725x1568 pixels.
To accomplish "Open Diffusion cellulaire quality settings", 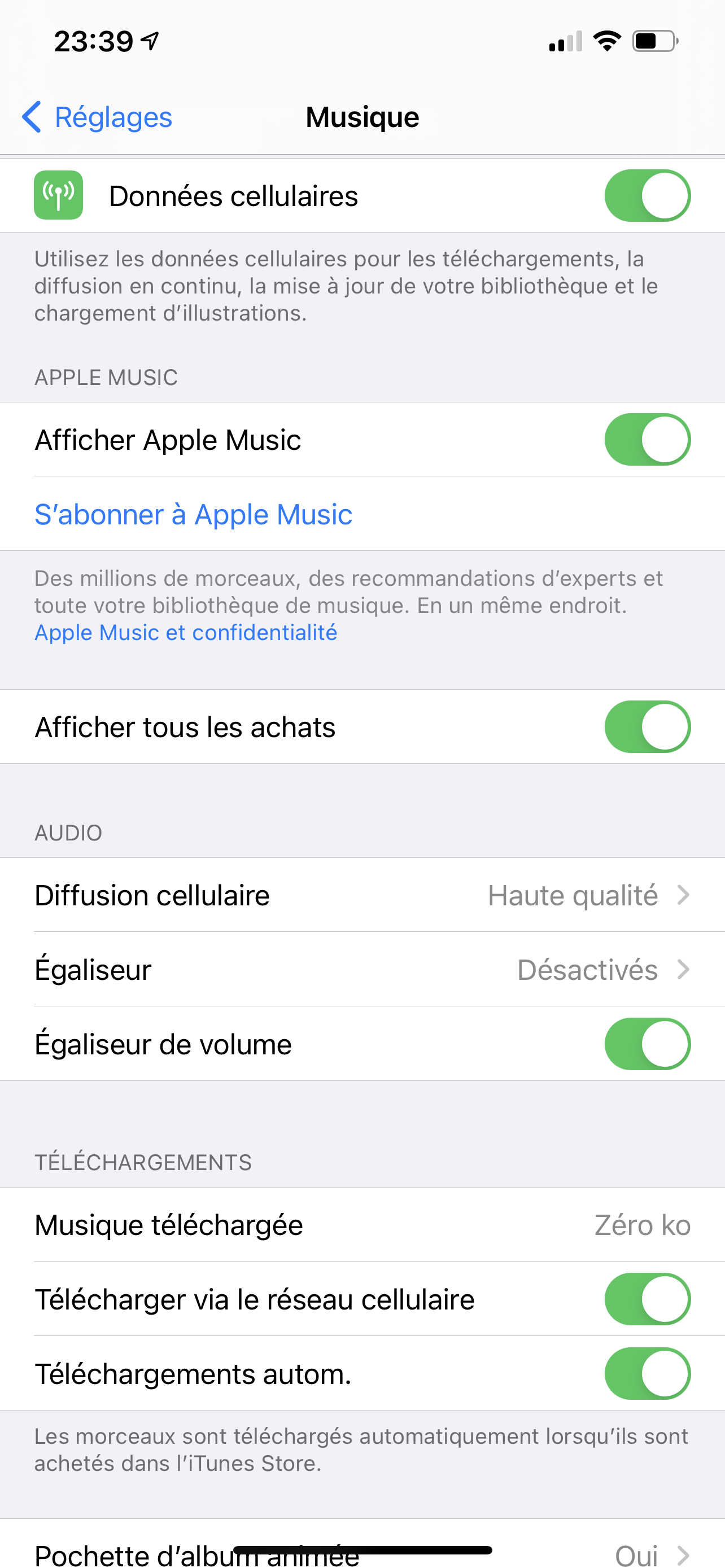I will [362, 895].
